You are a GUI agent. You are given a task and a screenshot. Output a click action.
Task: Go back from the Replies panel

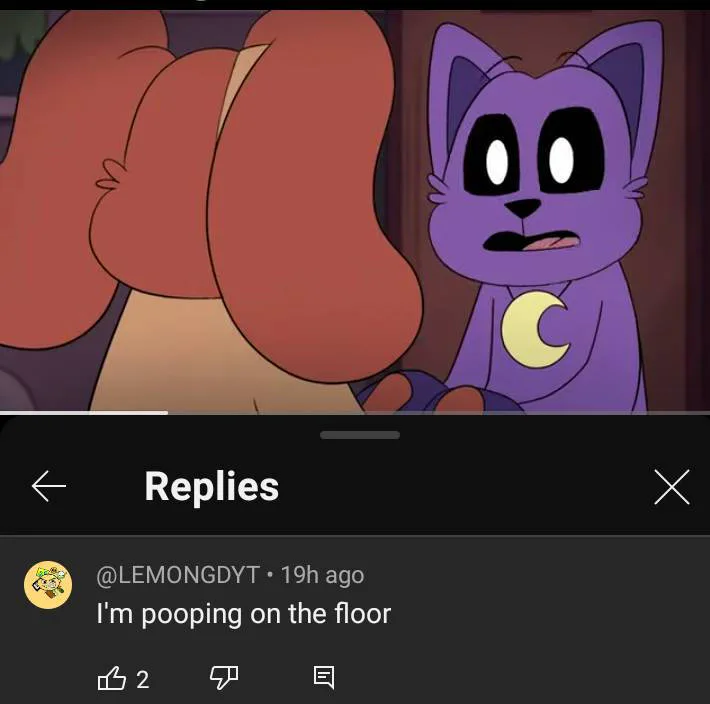coord(48,487)
